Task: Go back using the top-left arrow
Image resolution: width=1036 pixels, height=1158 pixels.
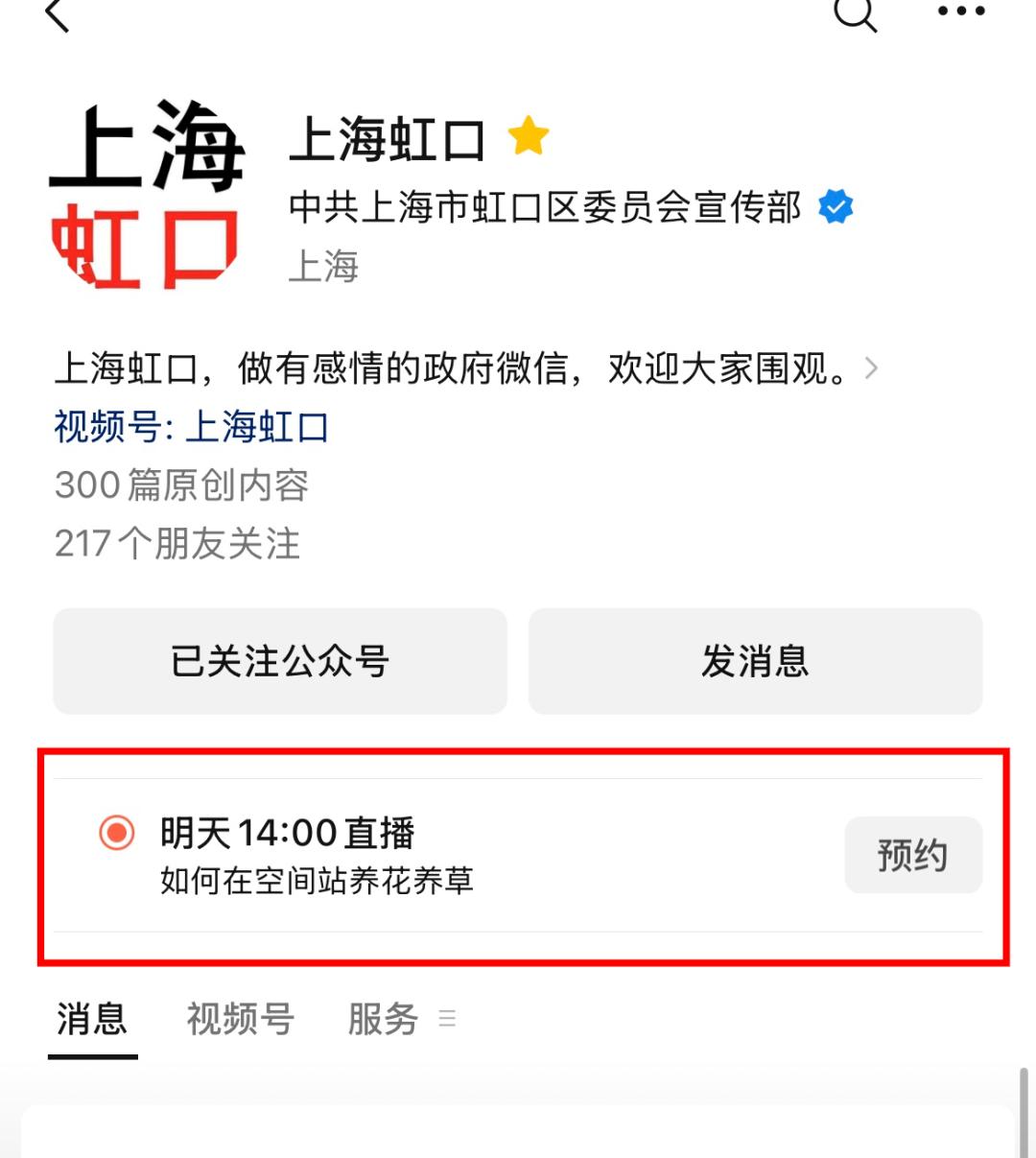Action: click(58, 14)
